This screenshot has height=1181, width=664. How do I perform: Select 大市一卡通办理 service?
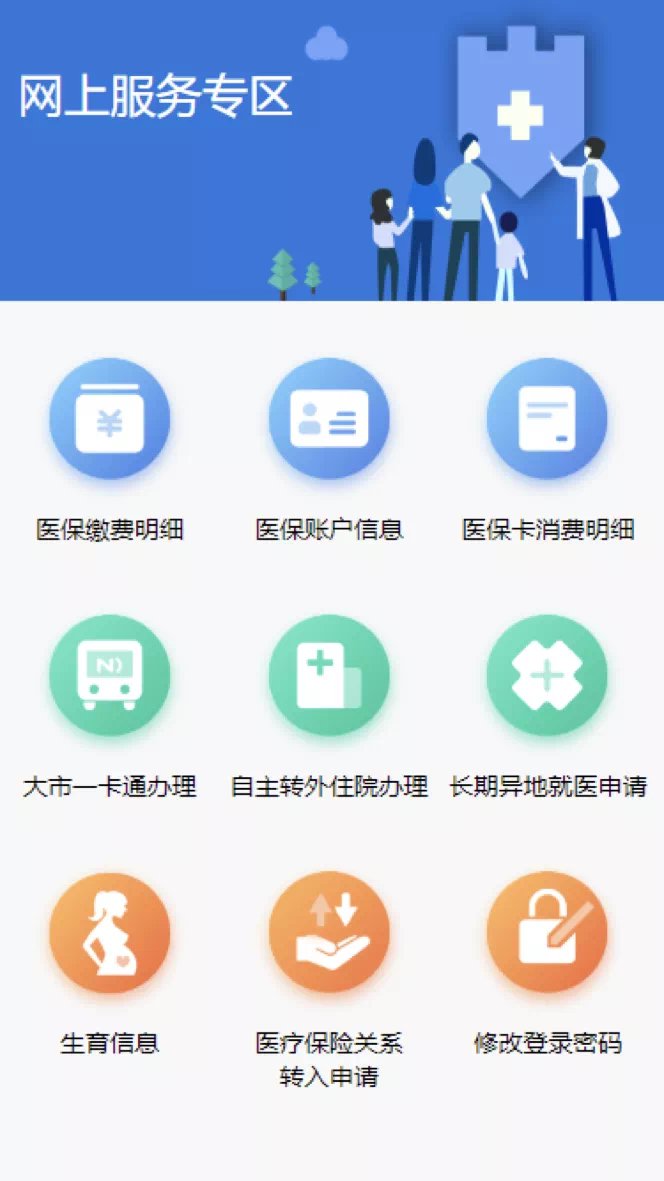click(x=110, y=677)
